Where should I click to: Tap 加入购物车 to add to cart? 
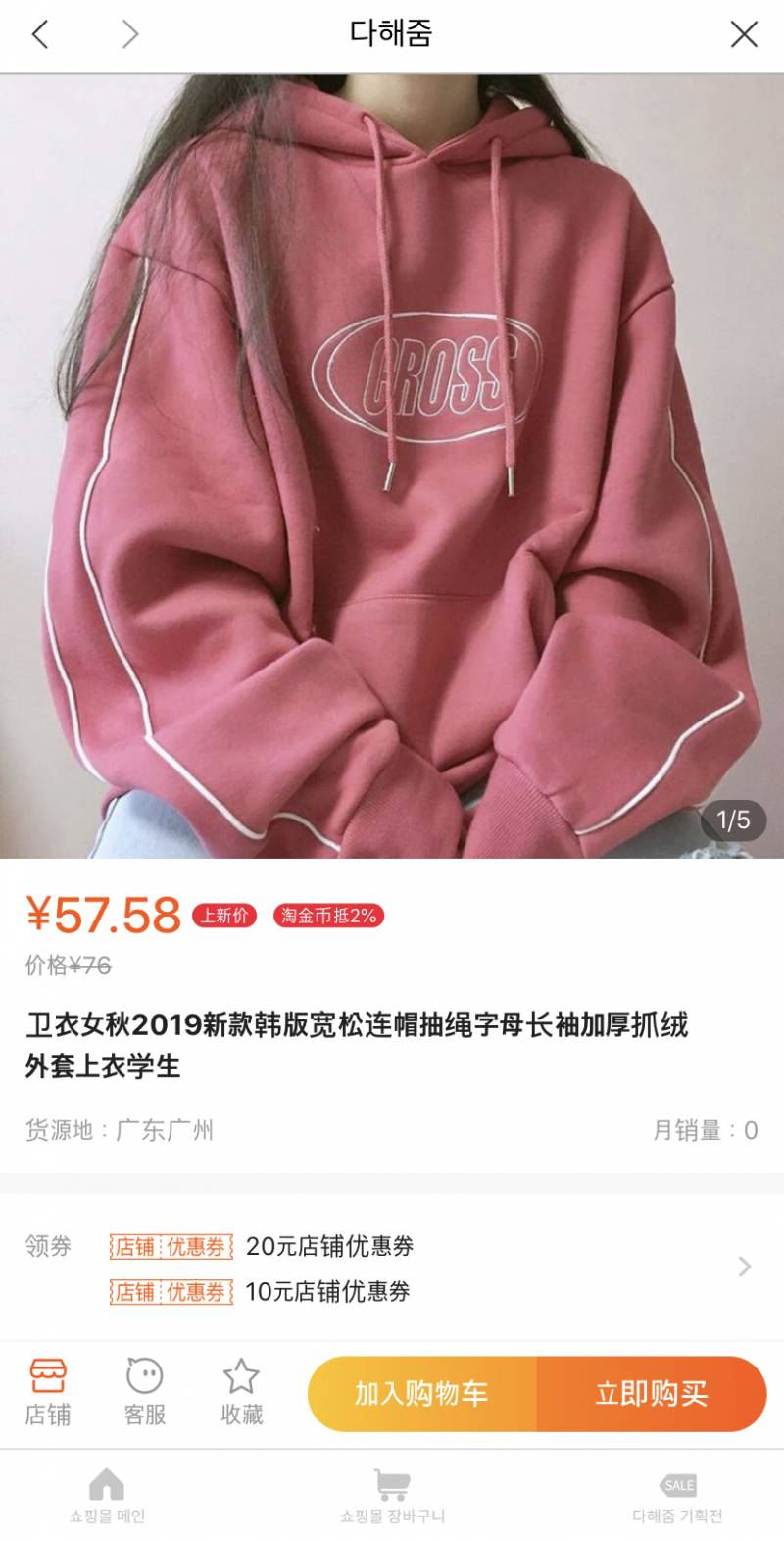421,1393
